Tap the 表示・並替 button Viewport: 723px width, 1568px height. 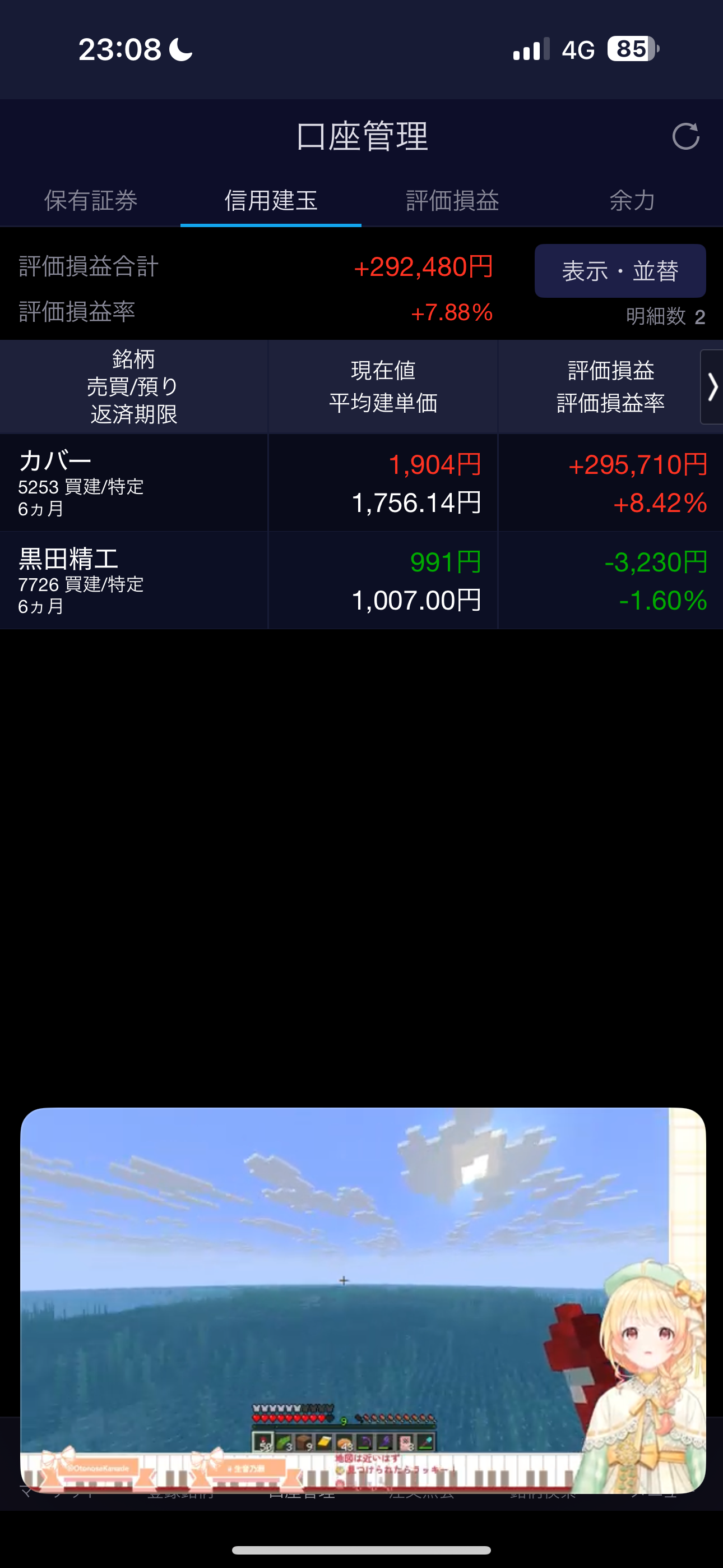pos(619,271)
